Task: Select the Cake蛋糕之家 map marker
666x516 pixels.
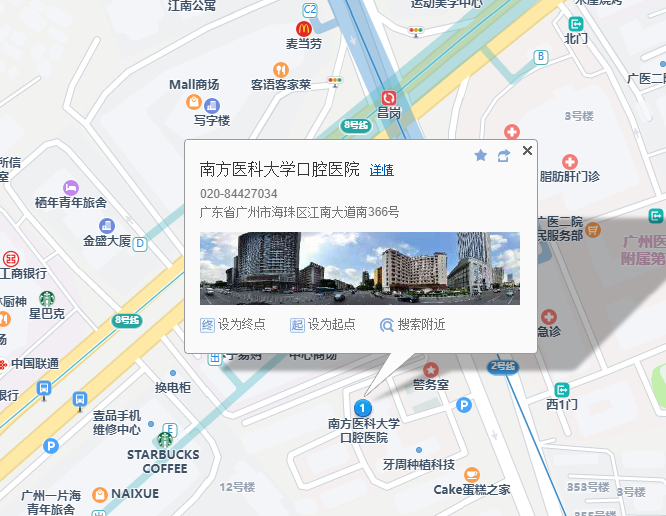Action: [472, 474]
